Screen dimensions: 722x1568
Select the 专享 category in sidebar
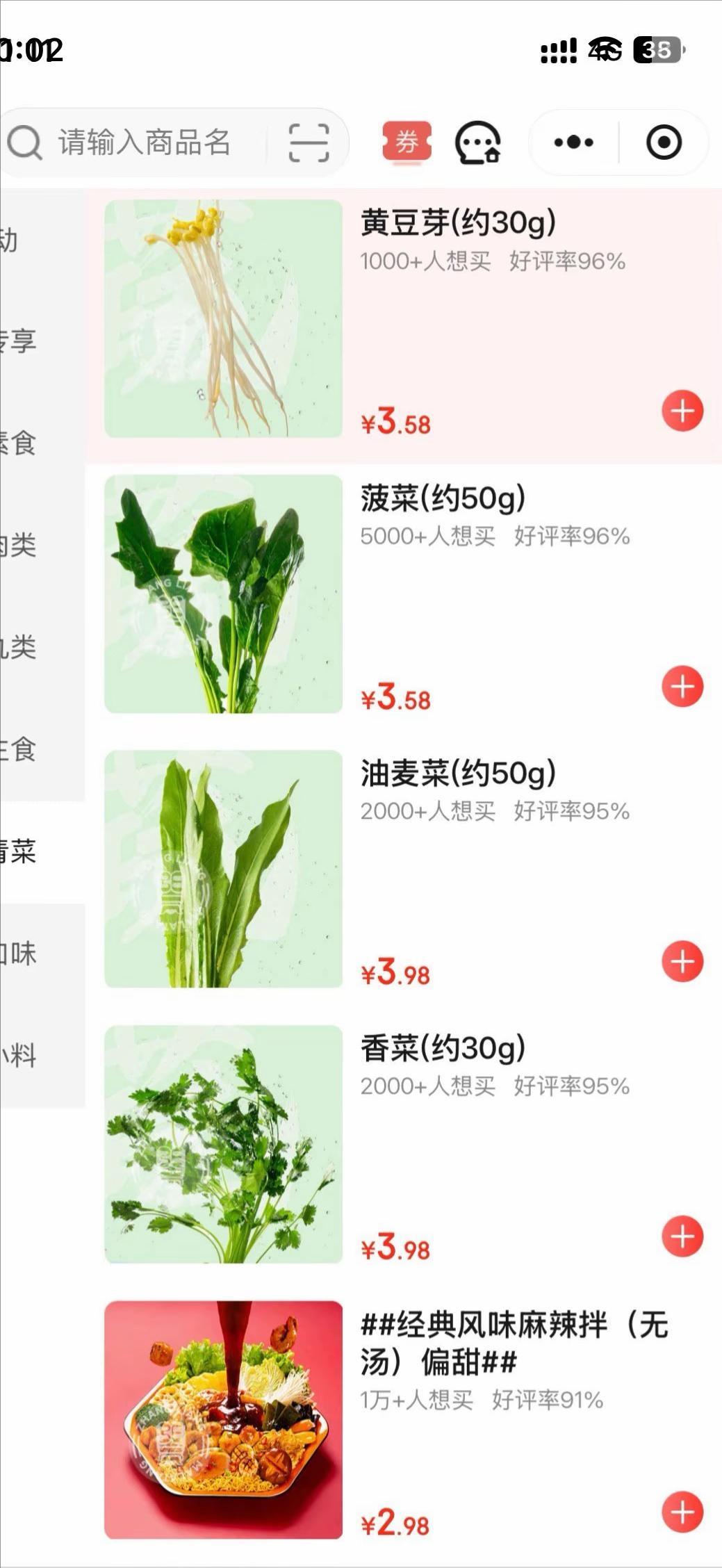[21, 341]
